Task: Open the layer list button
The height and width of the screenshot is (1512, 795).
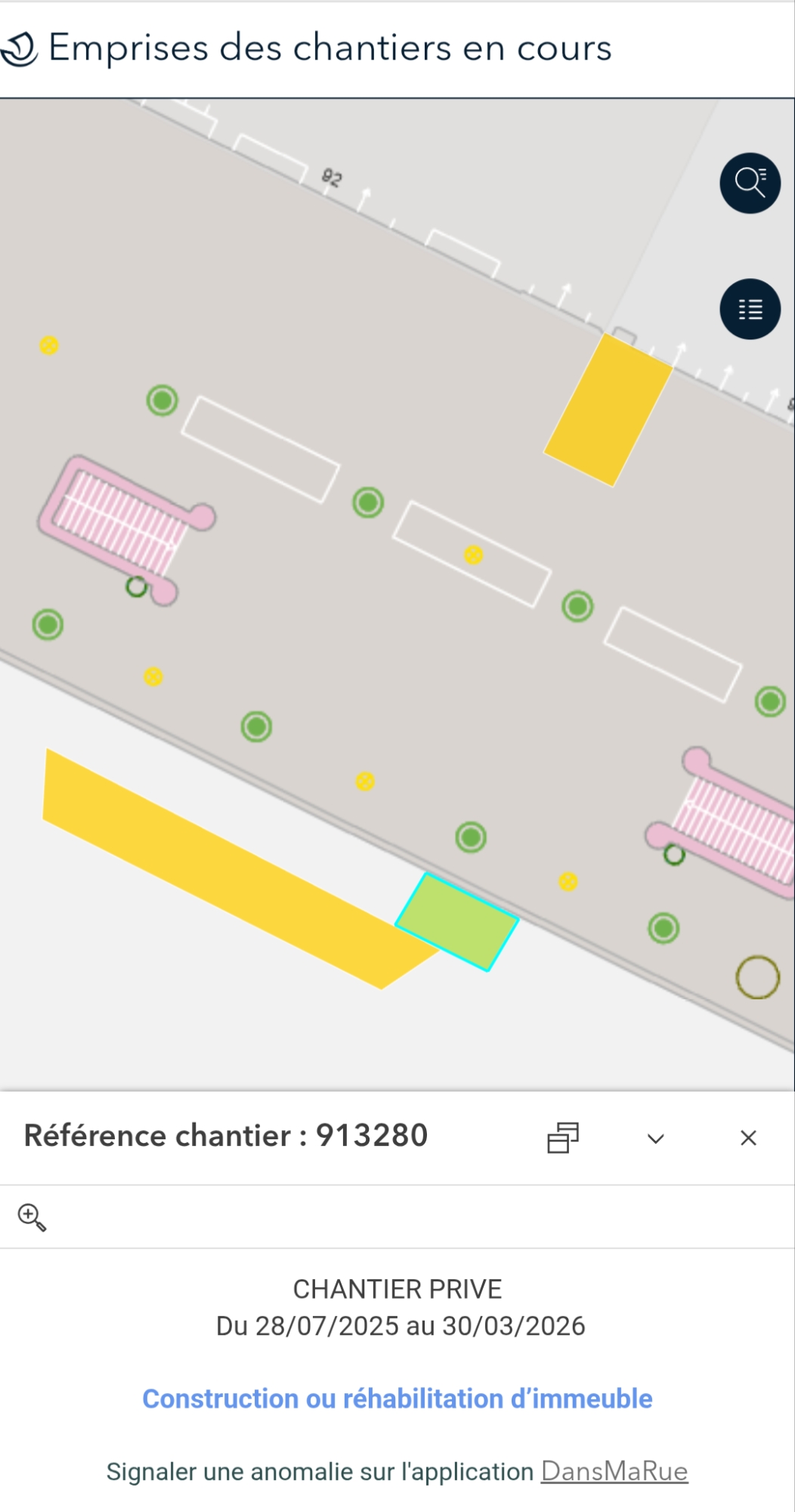Action: (x=750, y=309)
